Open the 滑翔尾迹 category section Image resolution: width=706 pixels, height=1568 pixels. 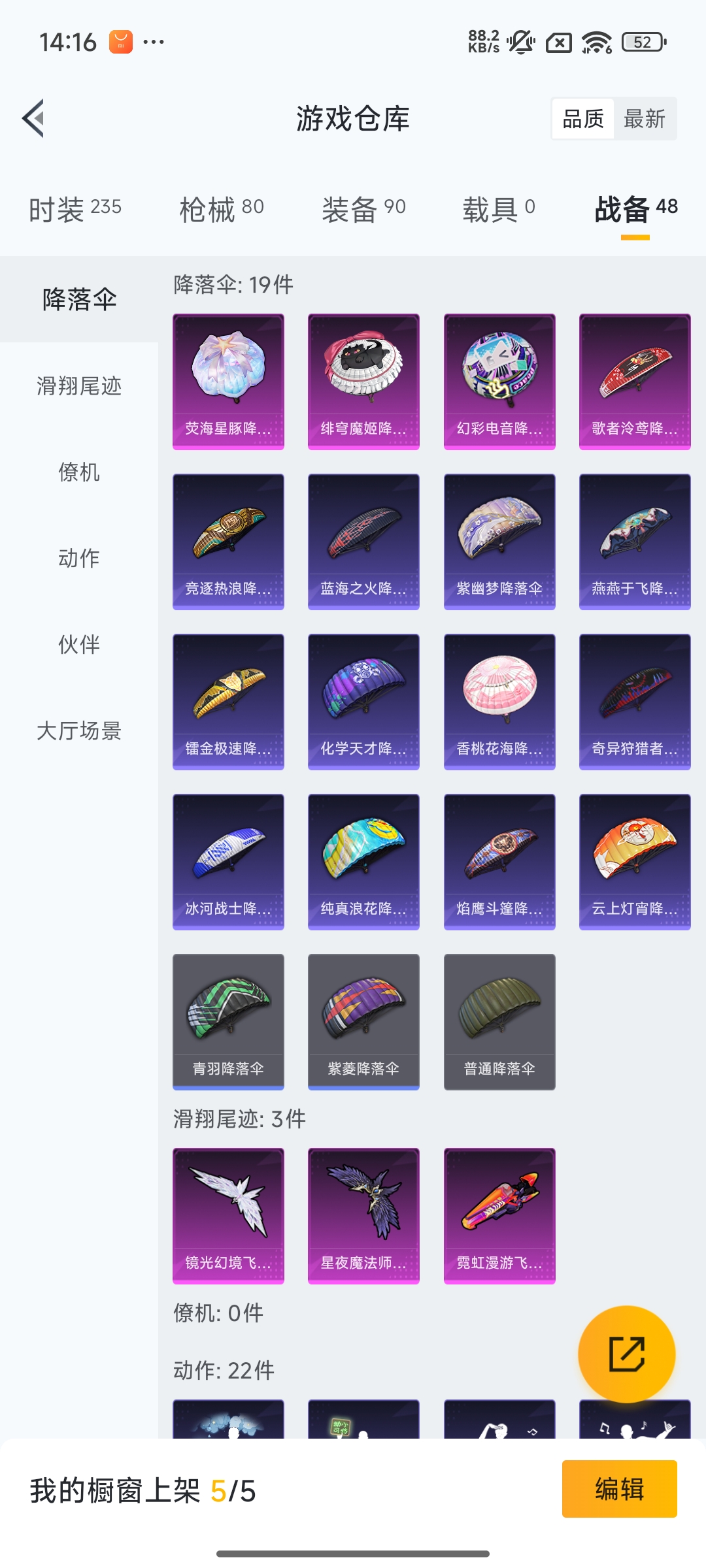(x=77, y=387)
